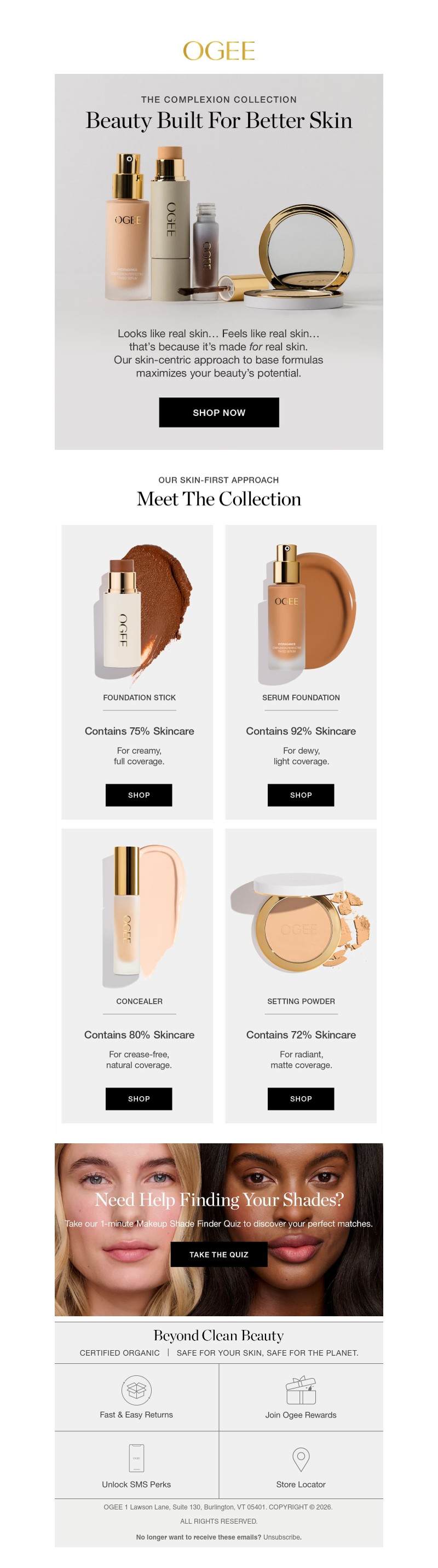Shop the Setting Powder

[301, 1098]
